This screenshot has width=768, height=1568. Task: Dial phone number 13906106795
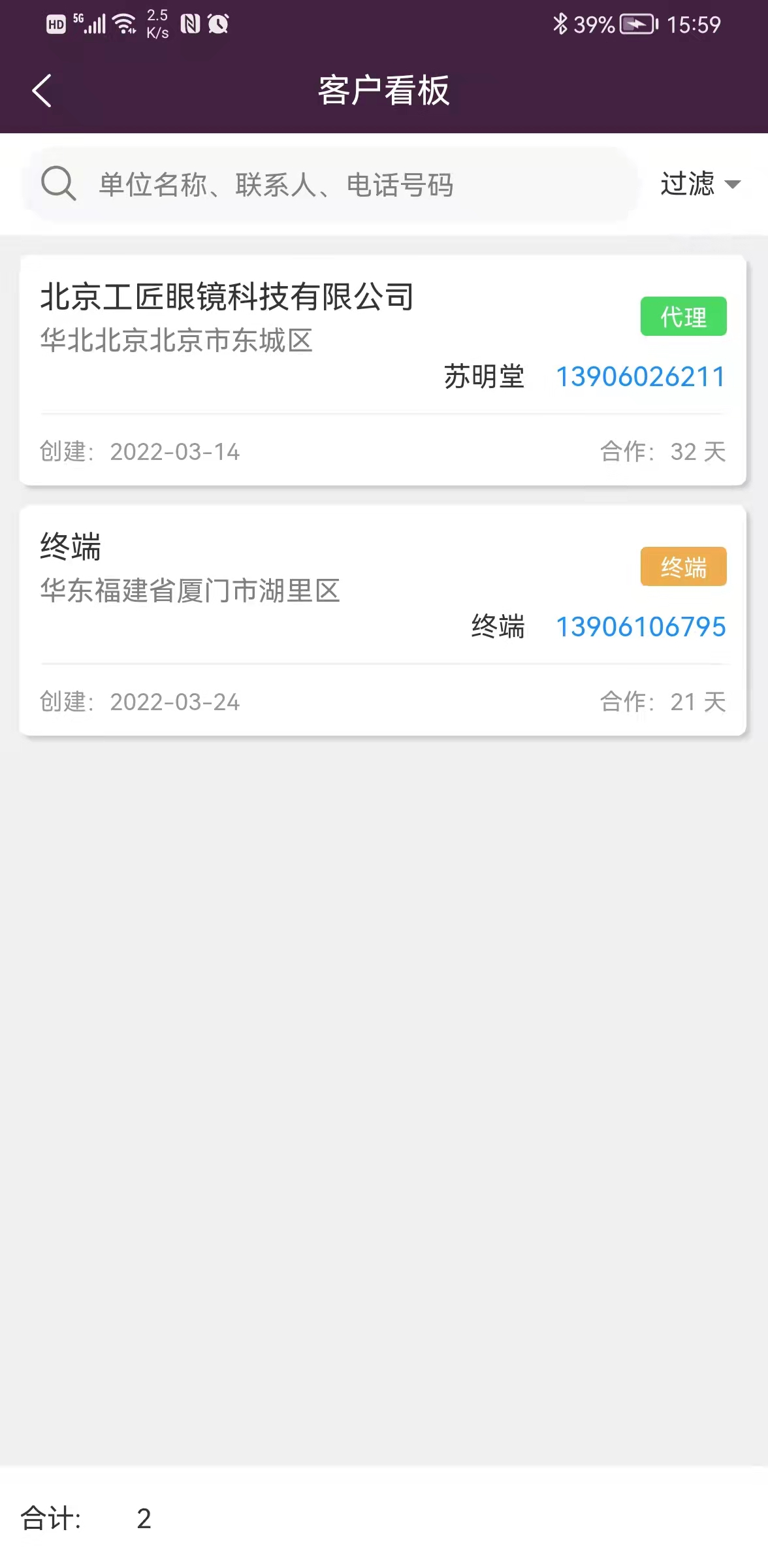(x=640, y=627)
